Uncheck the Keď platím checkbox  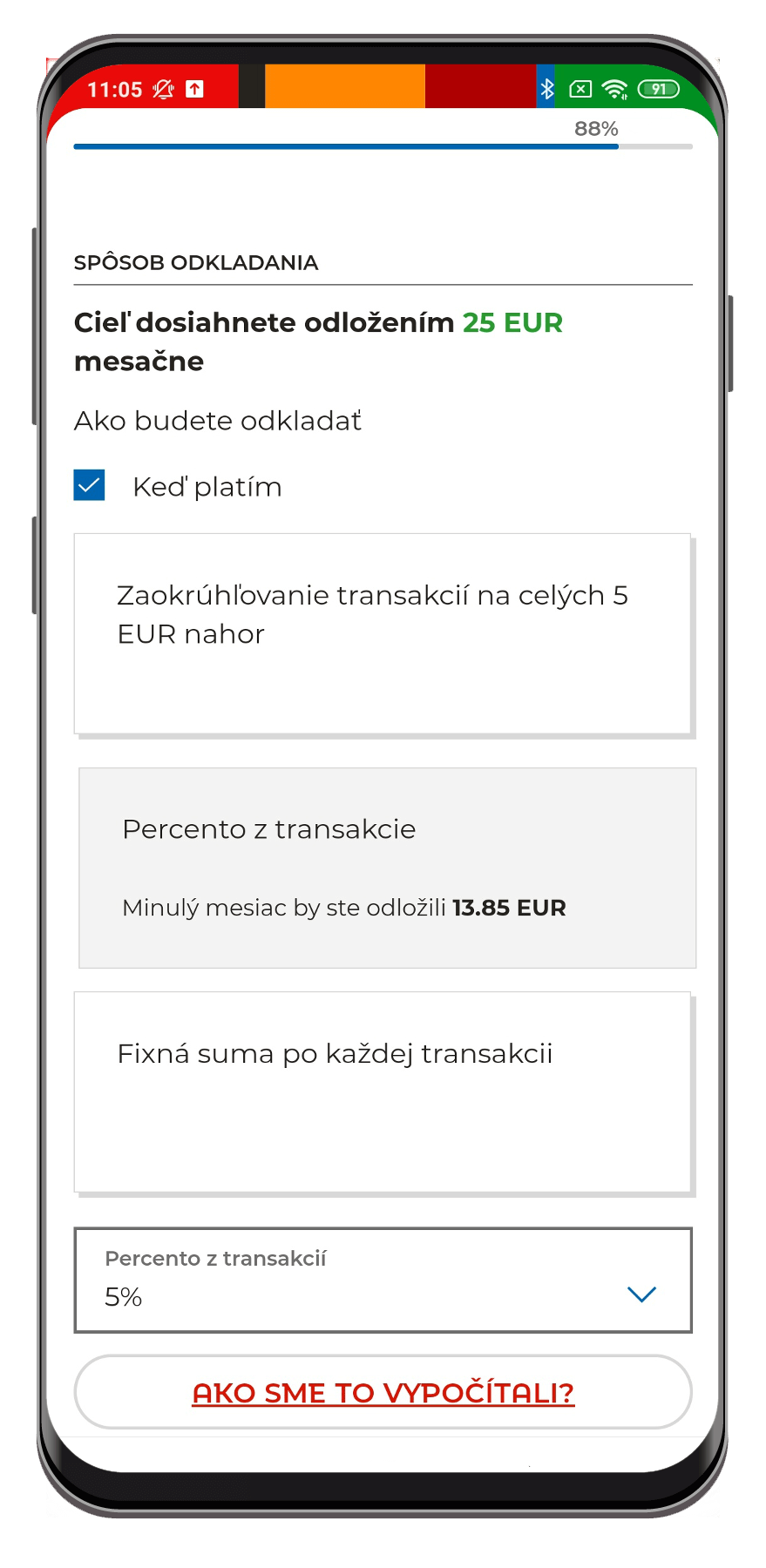(x=90, y=485)
